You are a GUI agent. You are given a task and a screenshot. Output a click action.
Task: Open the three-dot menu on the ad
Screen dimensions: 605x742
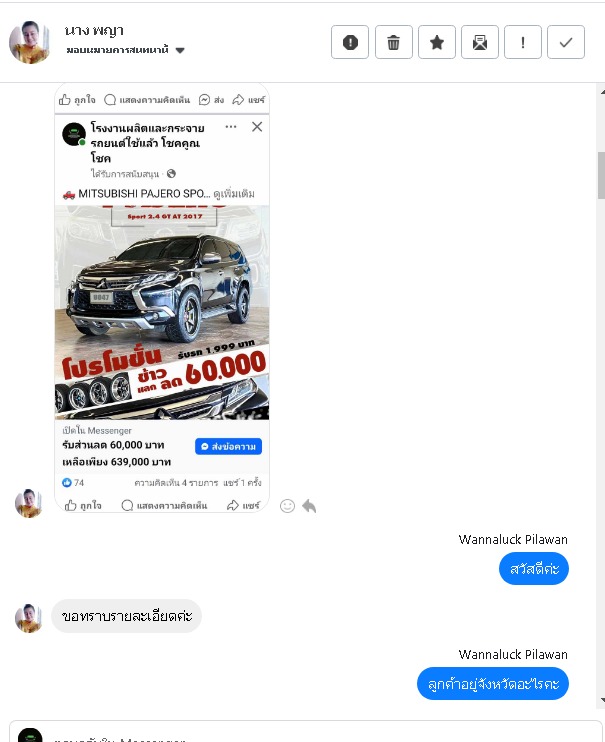(231, 127)
